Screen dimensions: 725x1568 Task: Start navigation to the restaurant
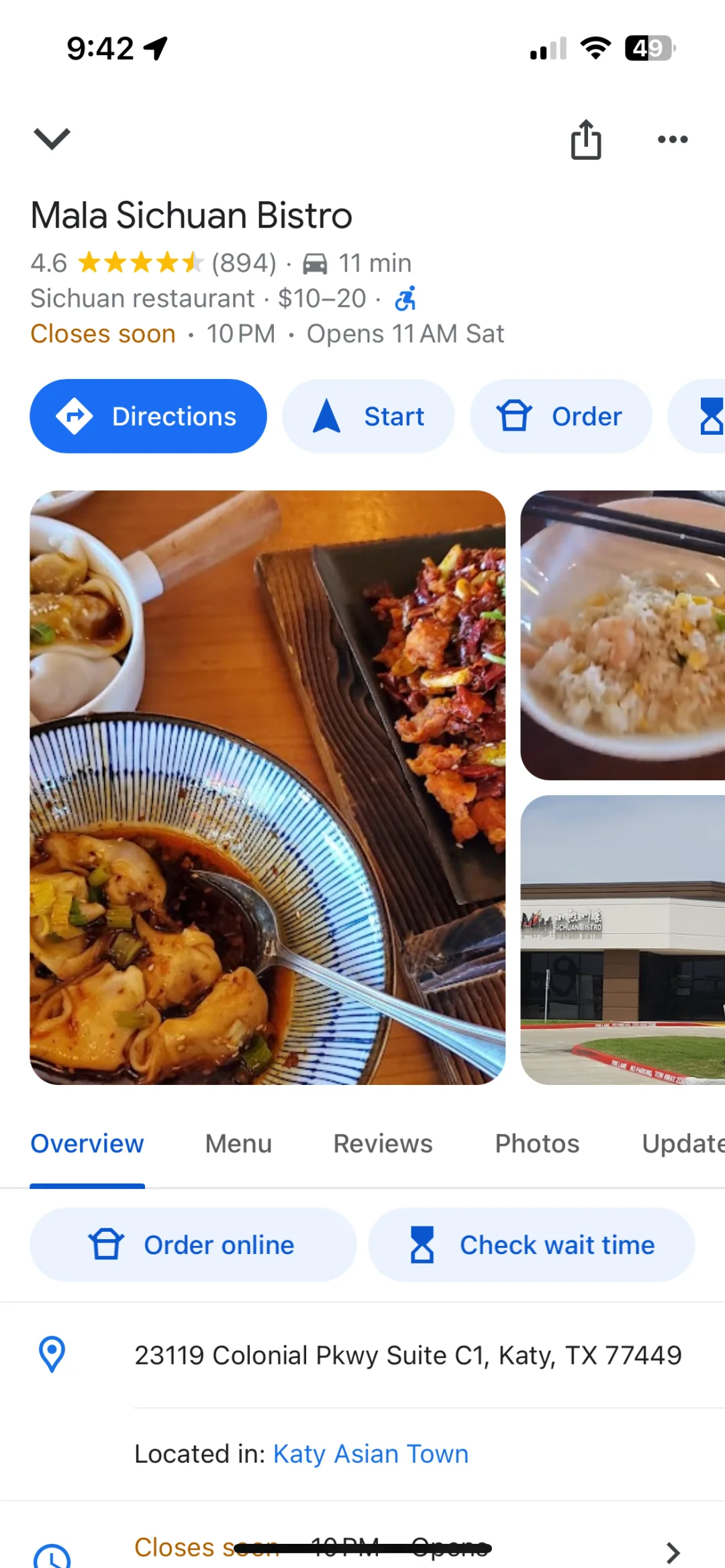tap(368, 417)
